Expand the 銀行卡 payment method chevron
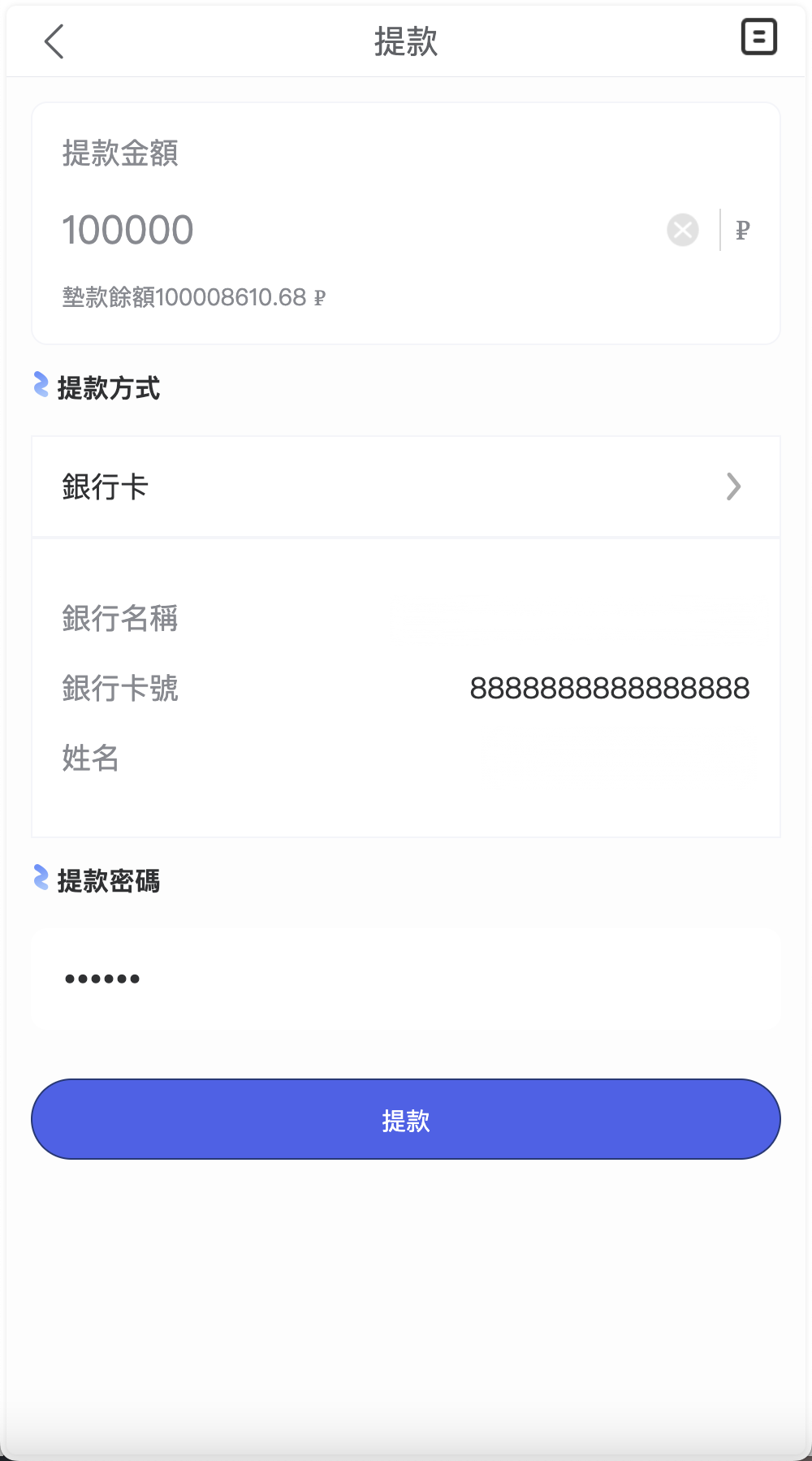 point(733,486)
